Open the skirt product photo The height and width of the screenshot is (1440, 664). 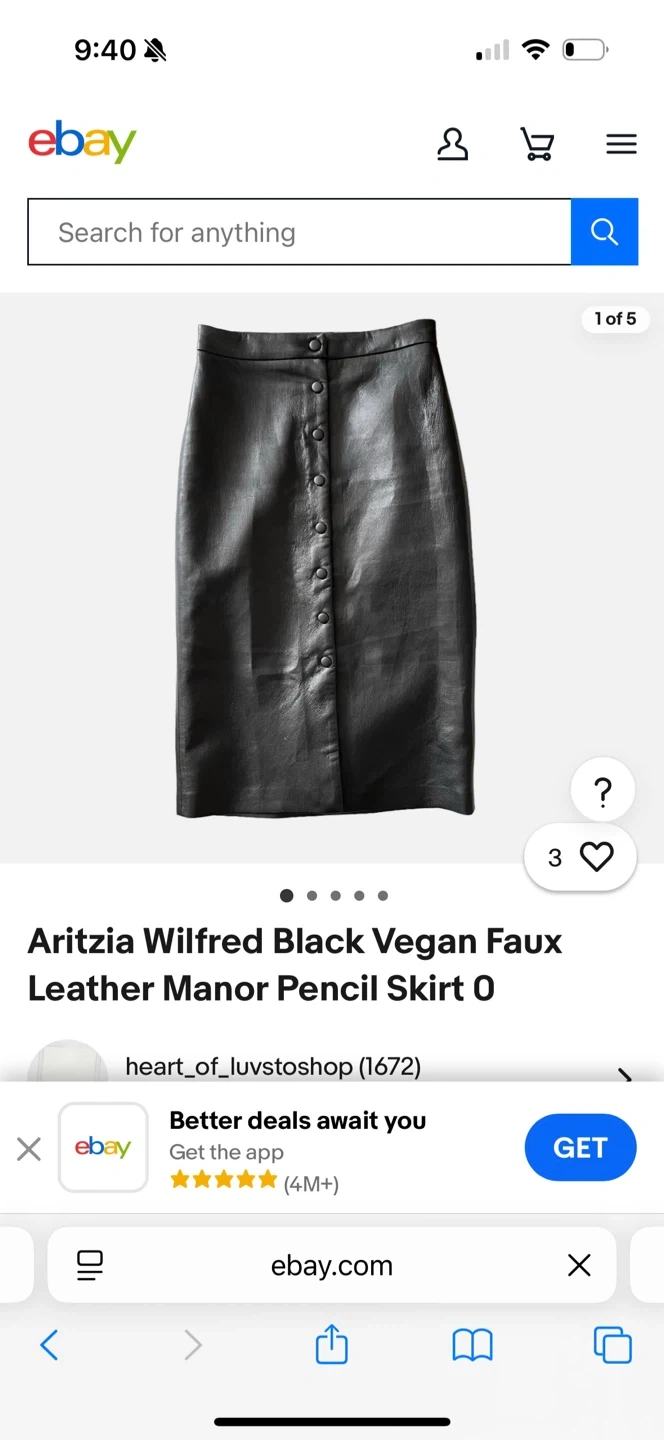[326, 570]
